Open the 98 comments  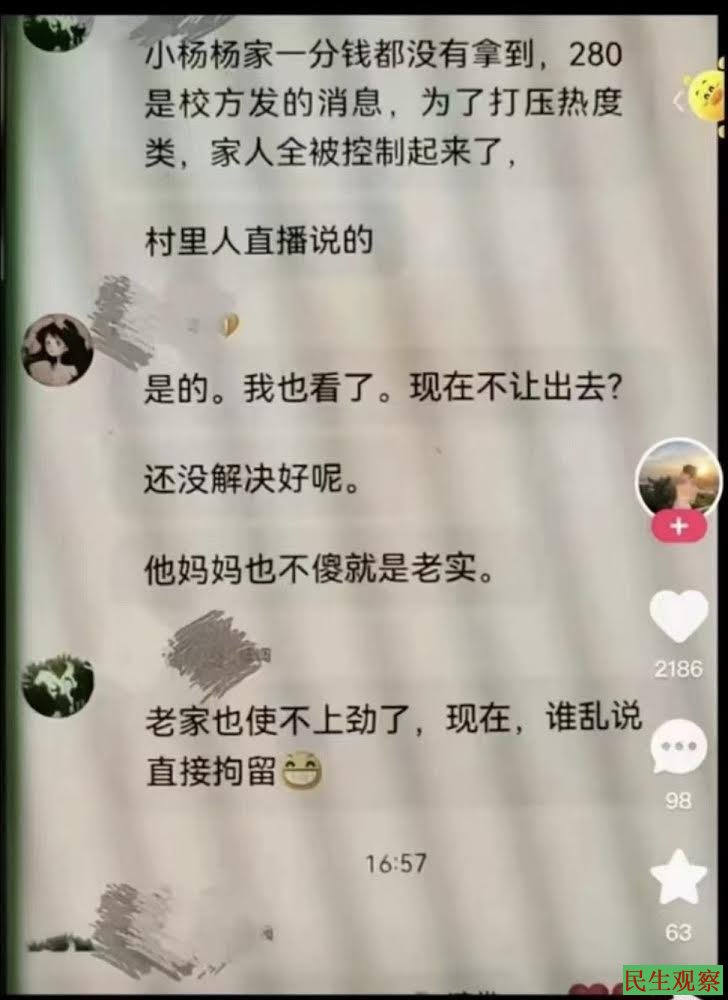pyautogui.click(x=679, y=749)
